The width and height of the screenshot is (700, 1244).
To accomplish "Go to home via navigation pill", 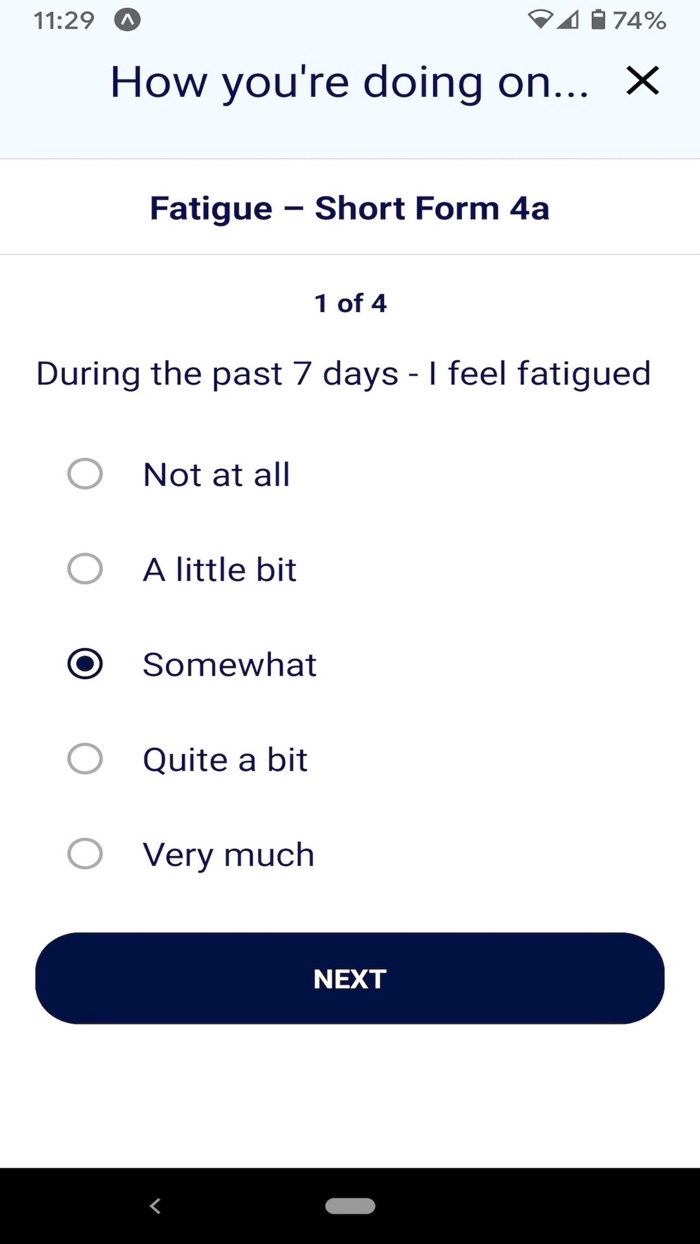I will click(x=350, y=1206).
